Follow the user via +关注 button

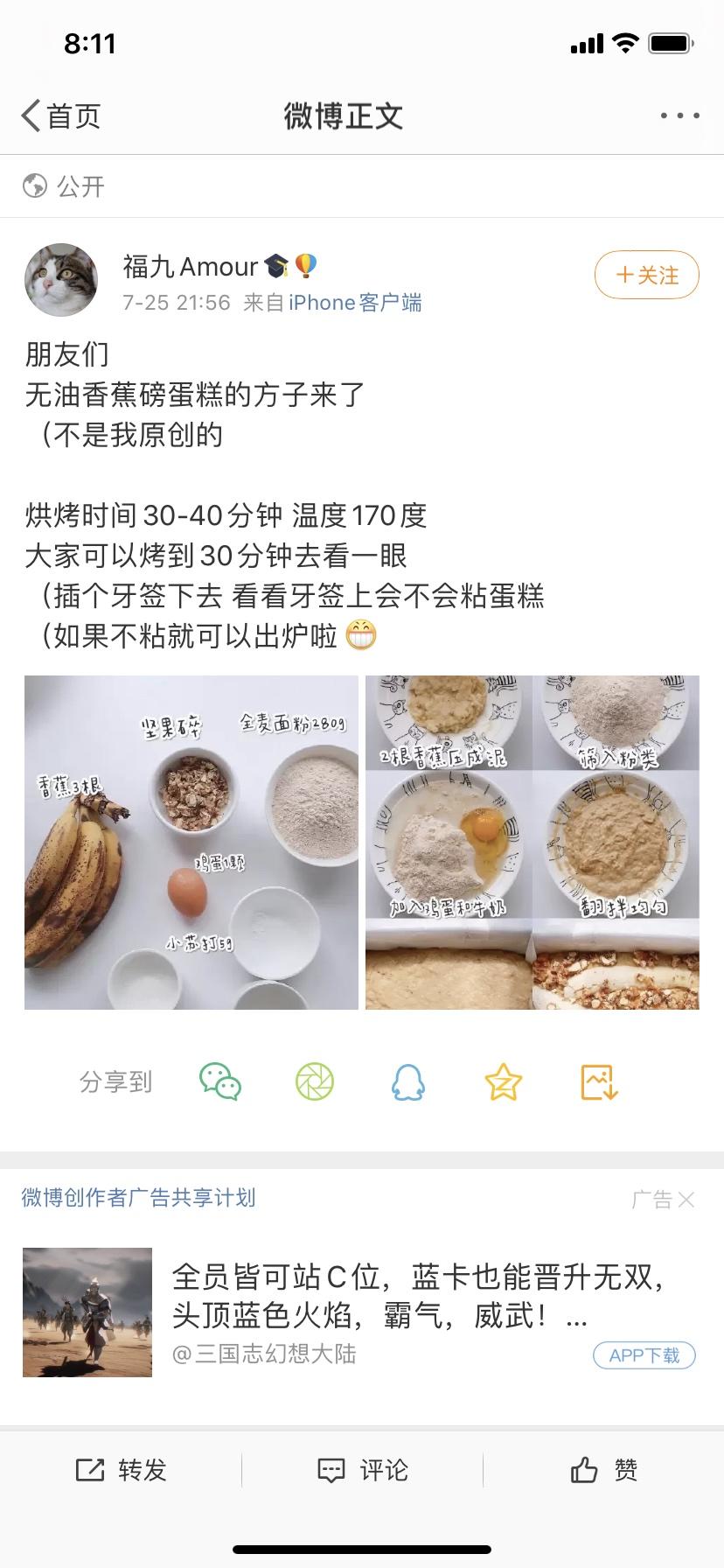pyautogui.click(x=646, y=275)
